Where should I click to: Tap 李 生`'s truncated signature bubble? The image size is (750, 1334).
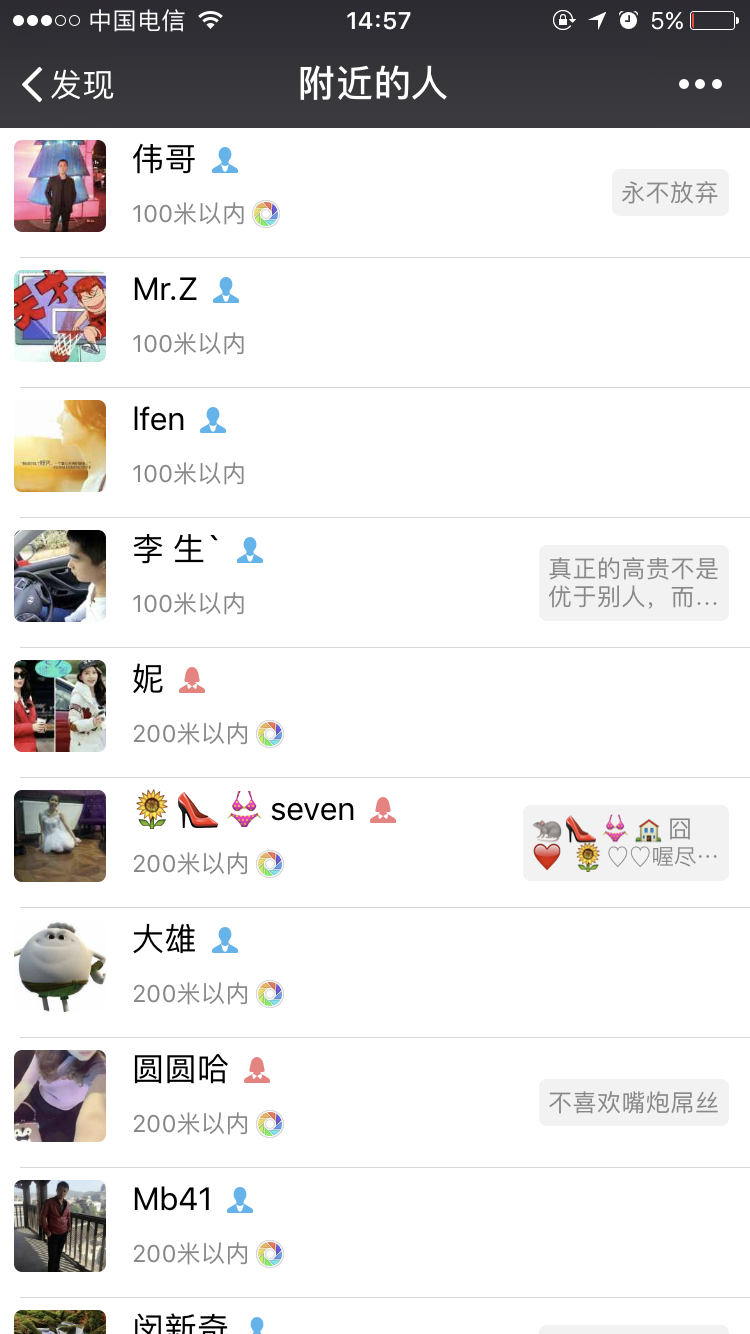[x=633, y=582]
